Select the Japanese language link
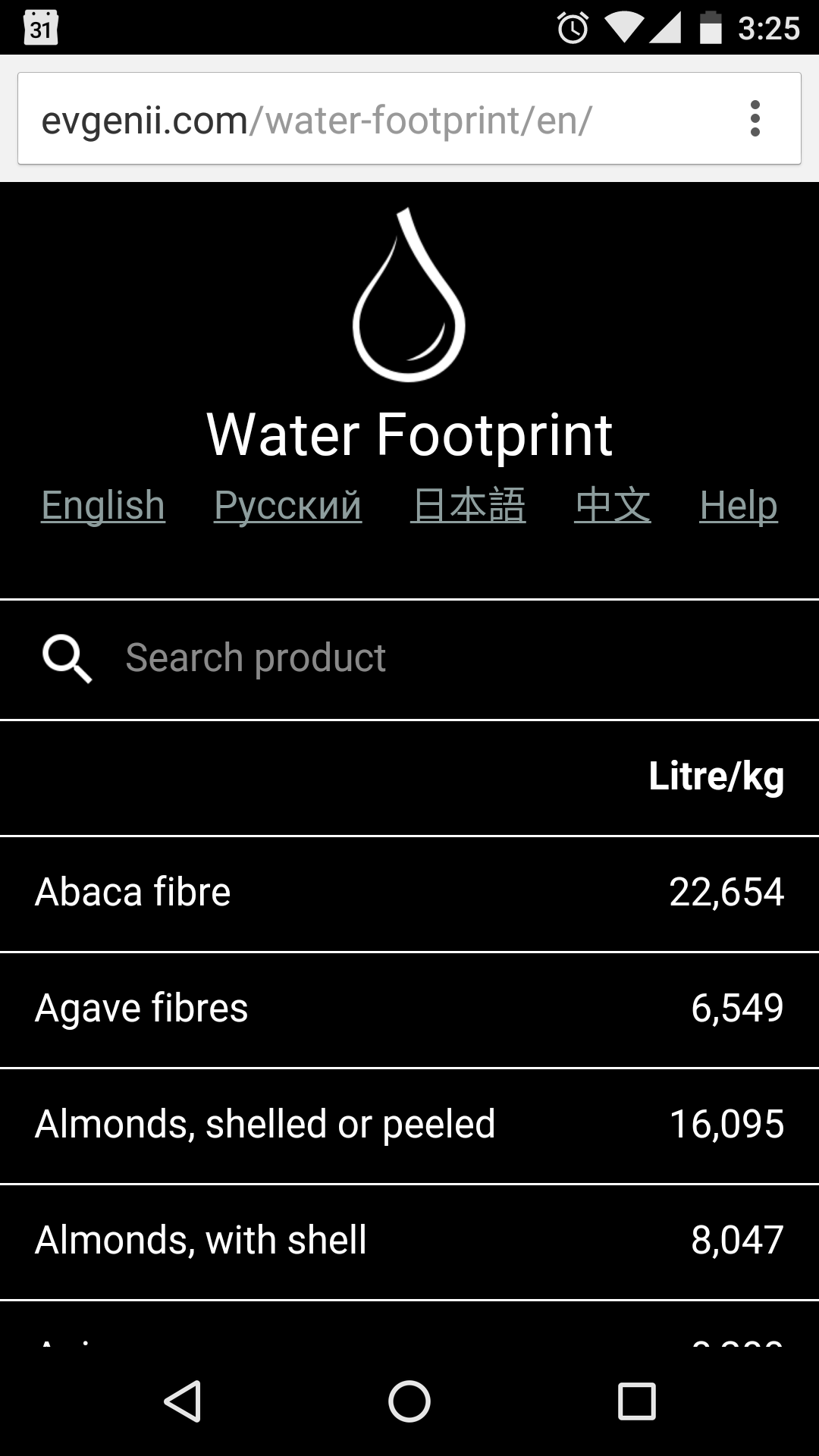The height and width of the screenshot is (1456, 819). coord(468,505)
